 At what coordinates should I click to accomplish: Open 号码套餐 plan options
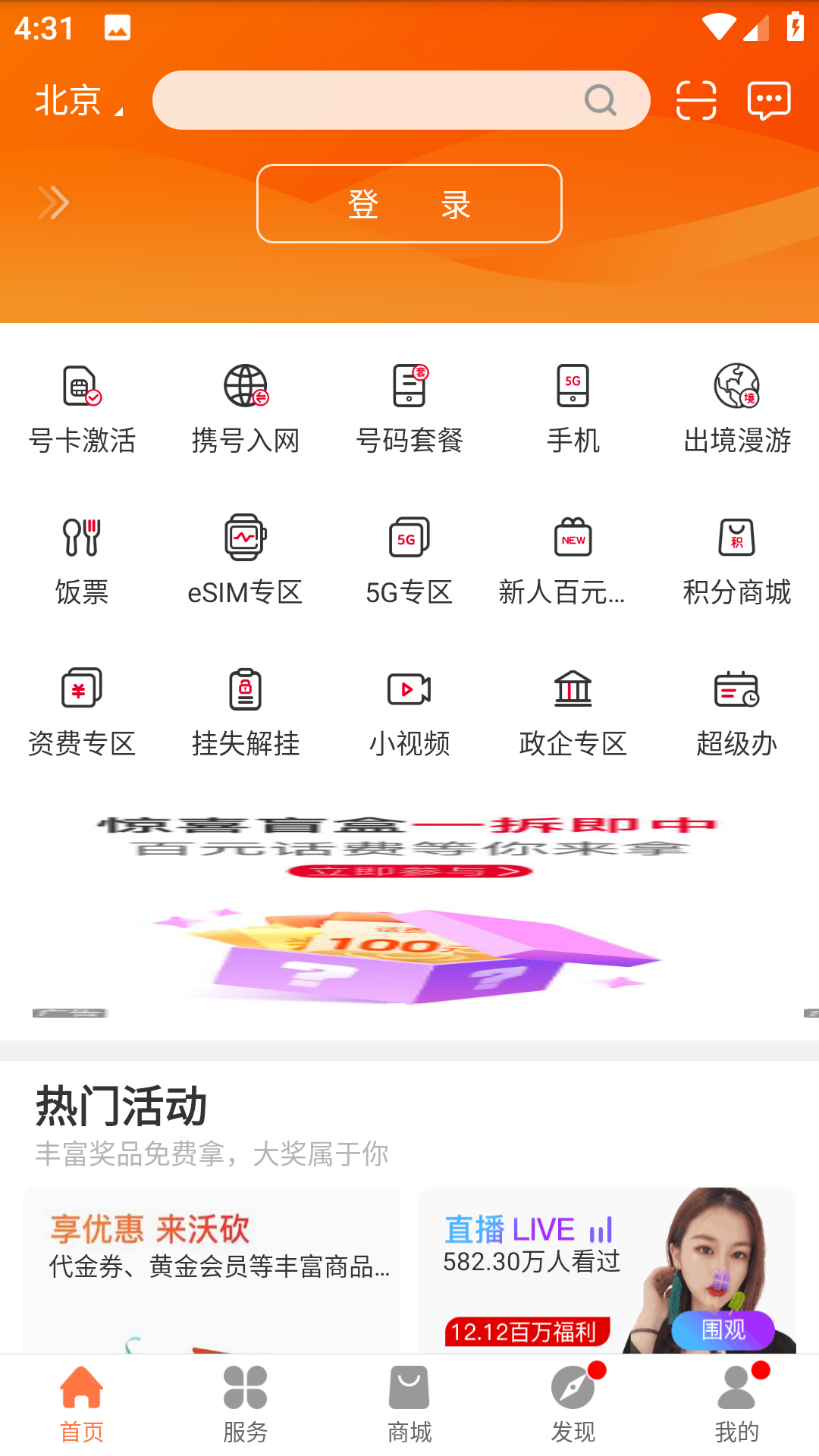click(409, 408)
